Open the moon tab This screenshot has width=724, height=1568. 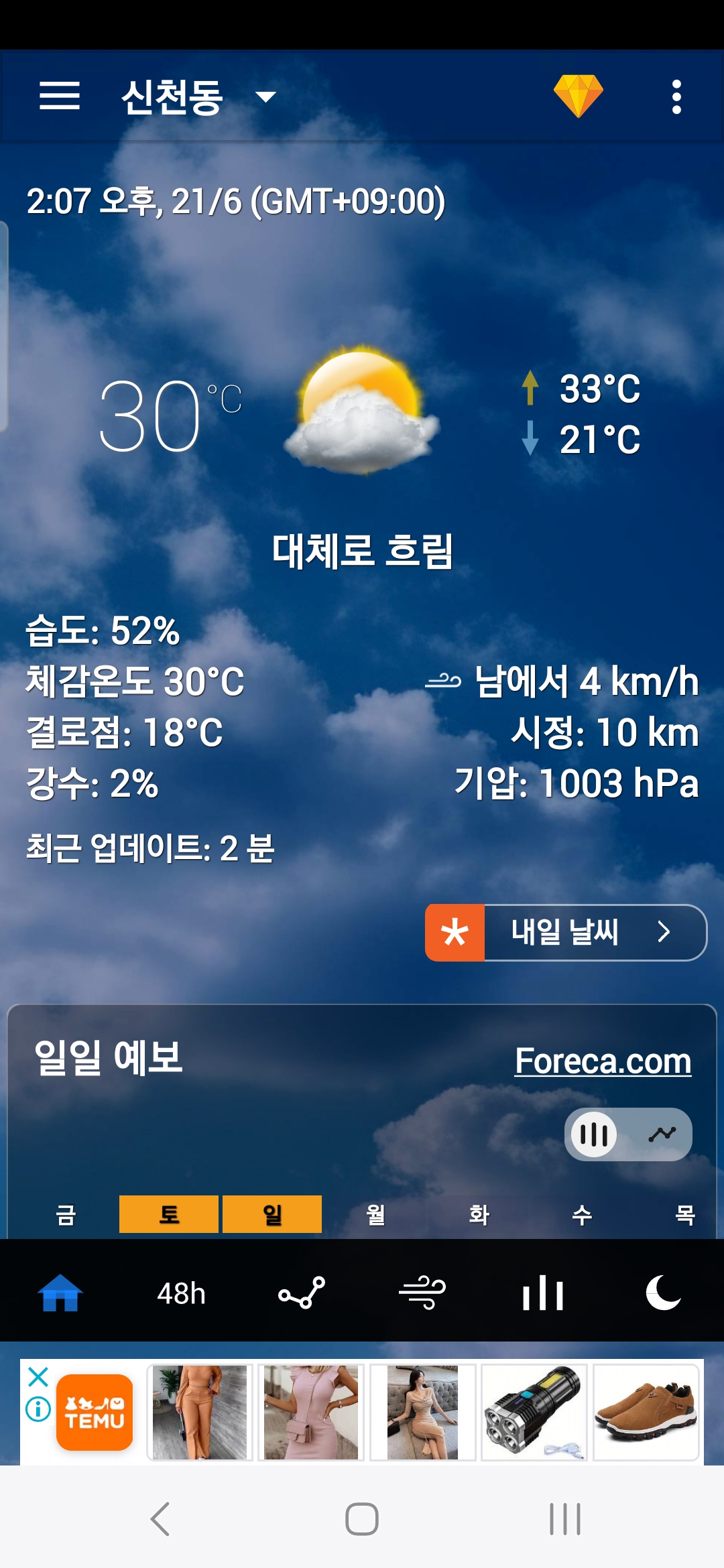[663, 1293]
